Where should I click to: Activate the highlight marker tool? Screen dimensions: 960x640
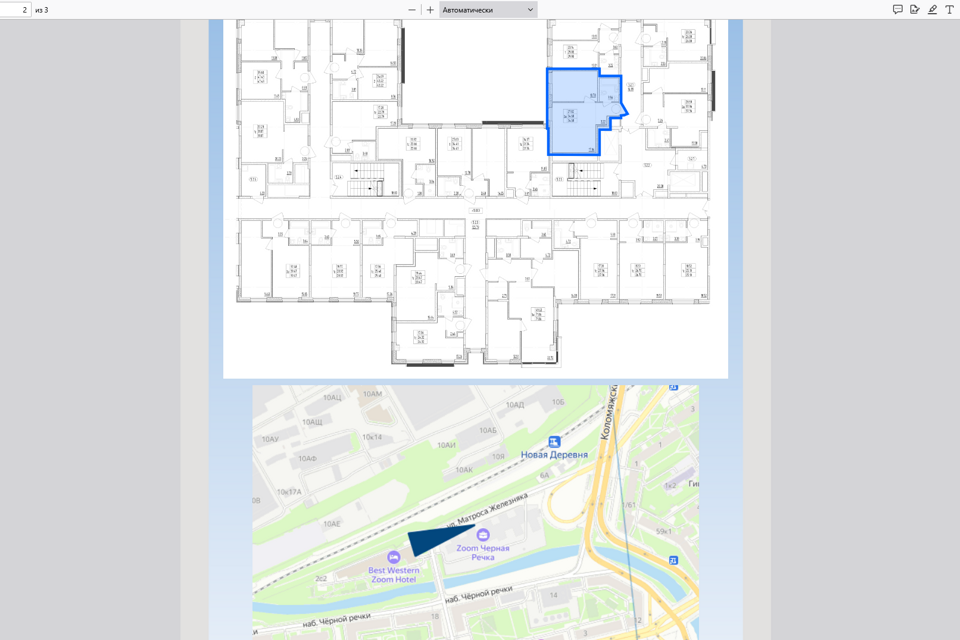point(932,9)
